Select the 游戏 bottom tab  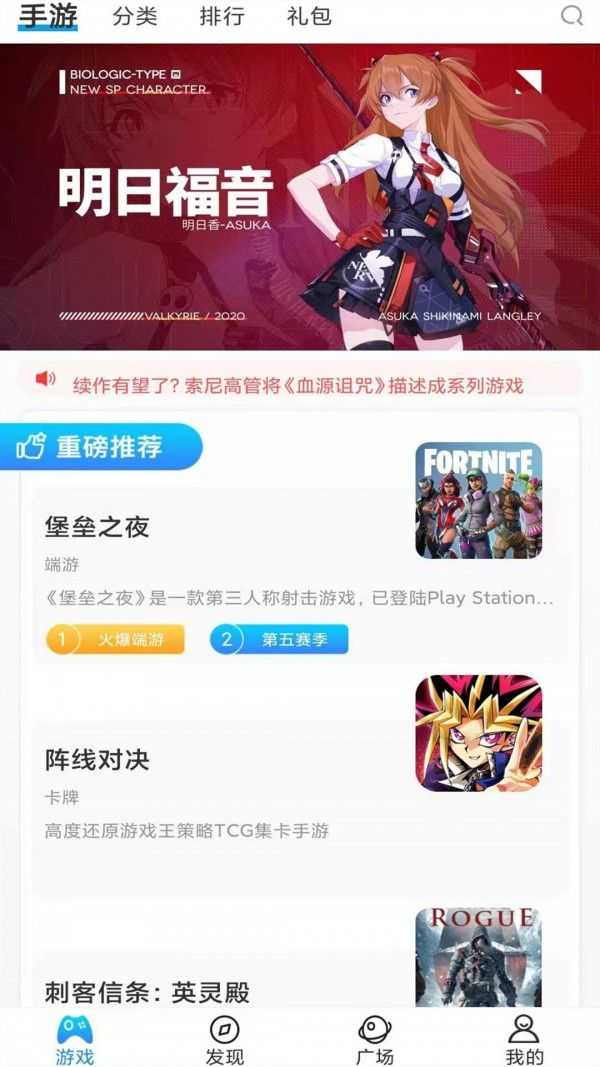(x=75, y=1040)
